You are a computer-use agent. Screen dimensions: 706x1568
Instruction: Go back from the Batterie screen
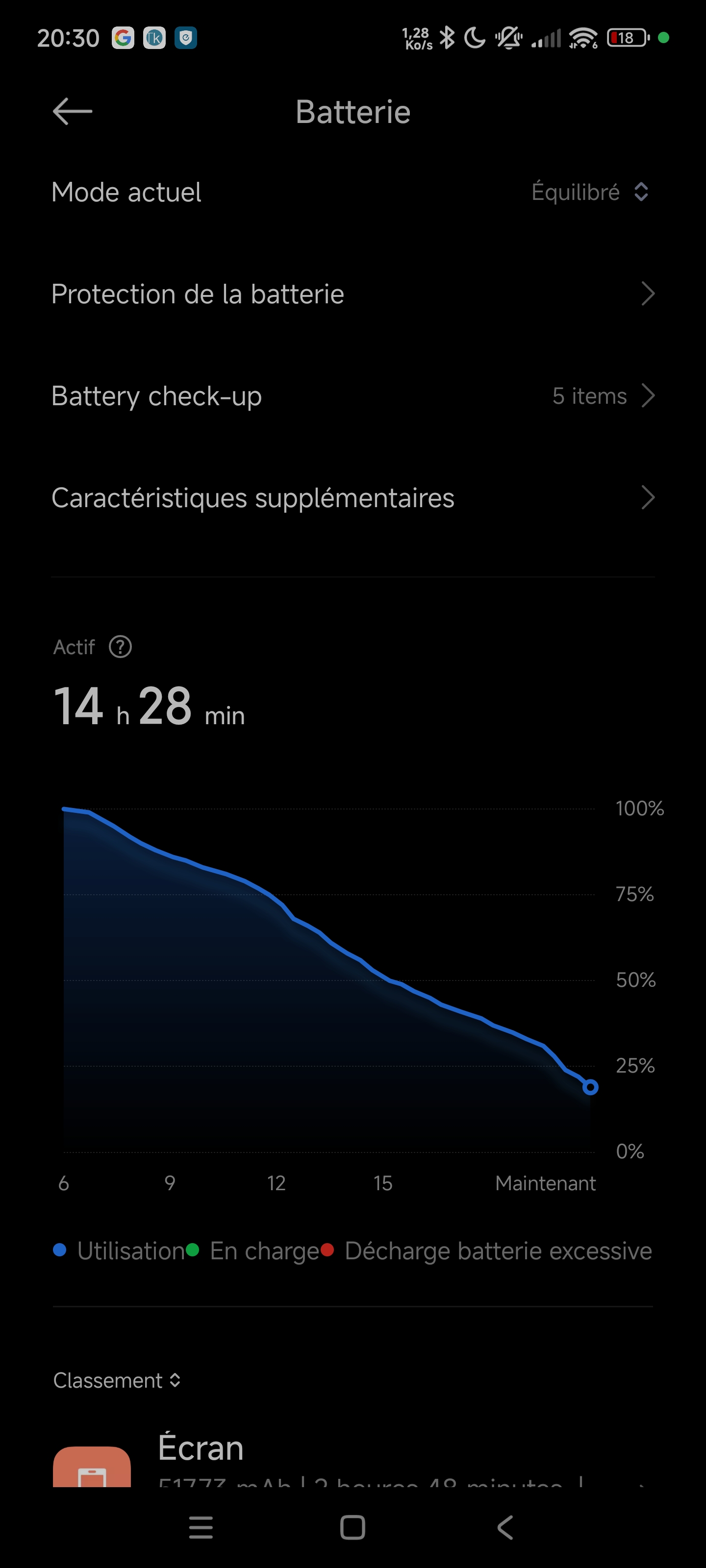pos(72,112)
